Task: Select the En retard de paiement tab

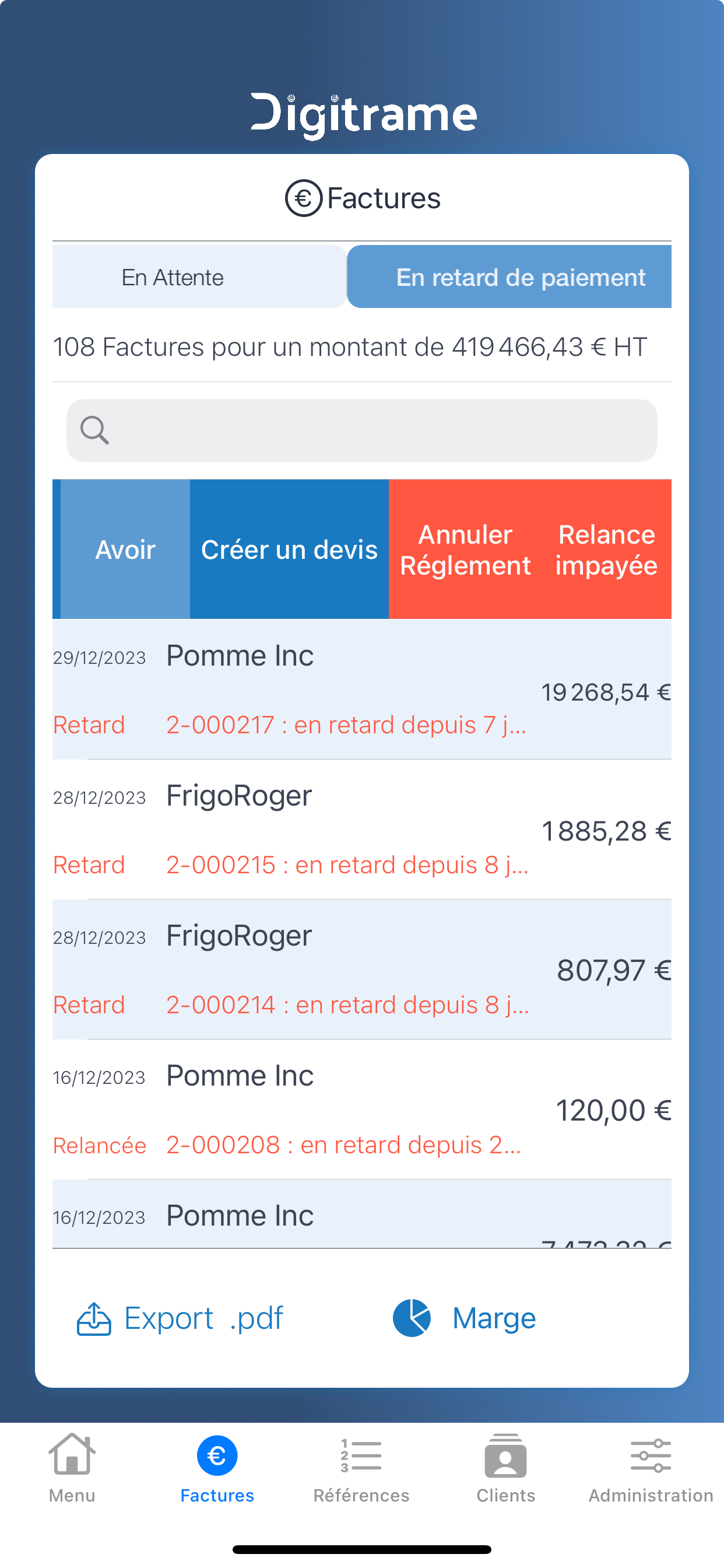Action: (x=509, y=277)
